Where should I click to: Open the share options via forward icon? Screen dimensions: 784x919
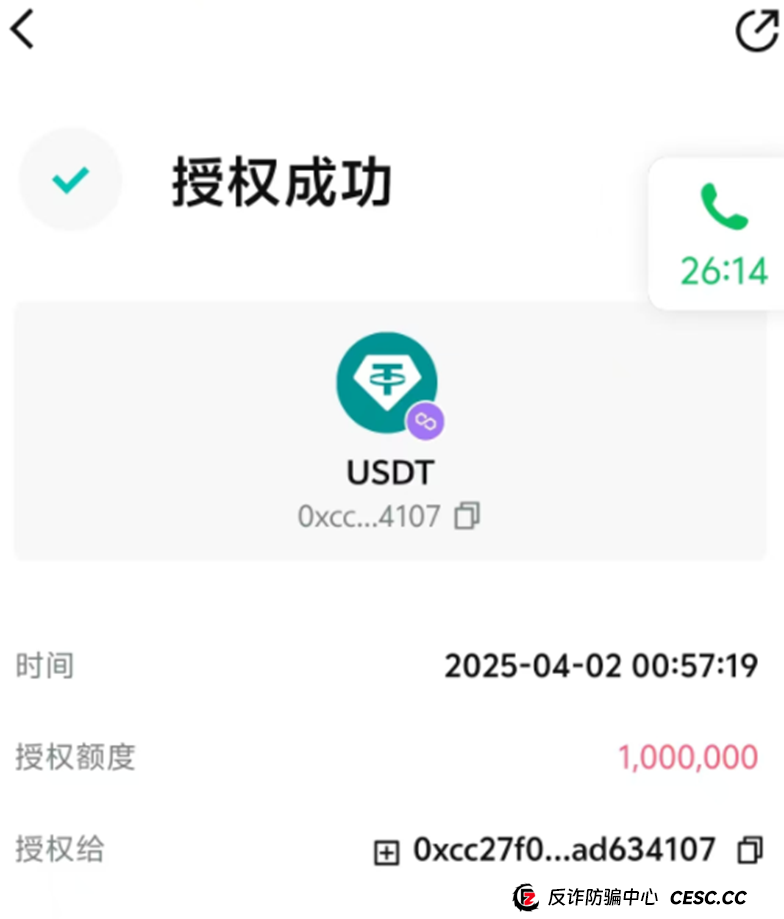(x=757, y=30)
